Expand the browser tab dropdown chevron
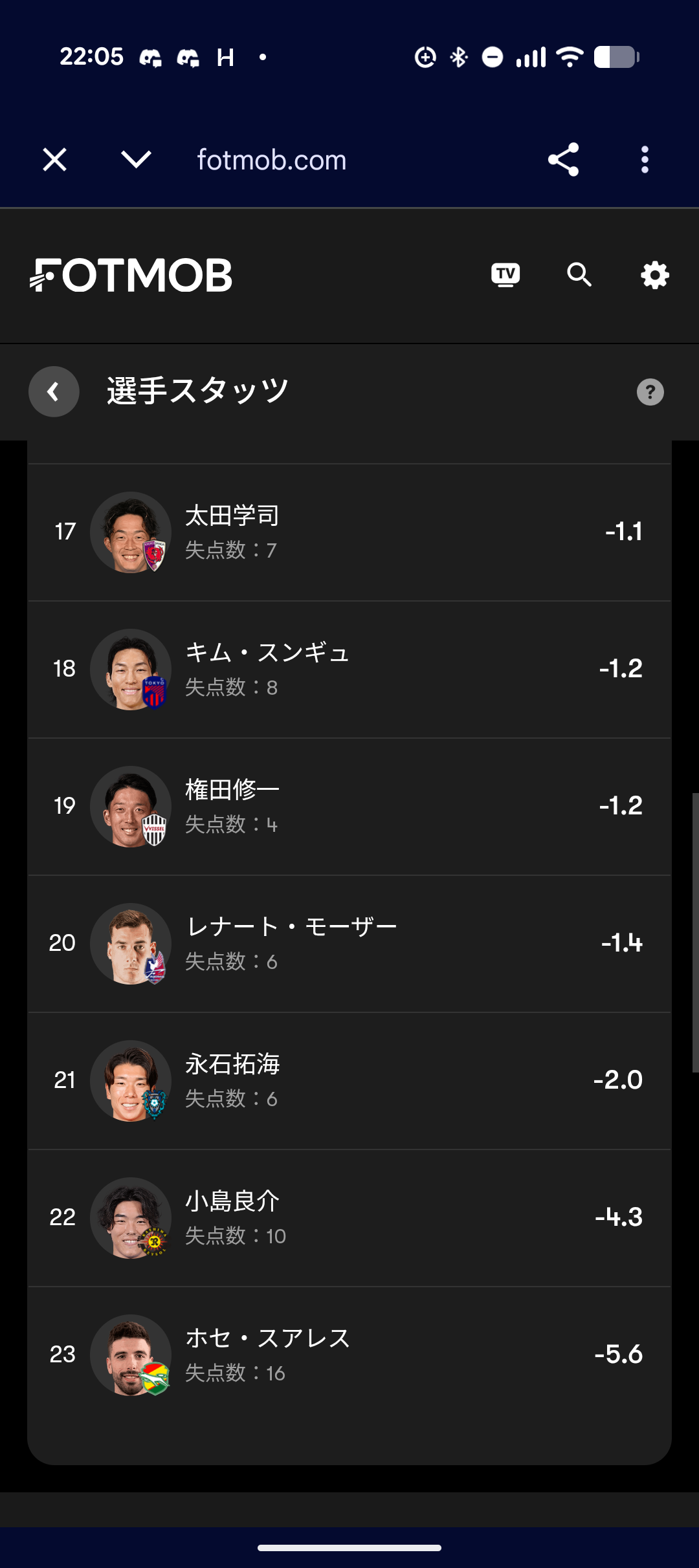The image size is (699, 1568). coord(136,159)
